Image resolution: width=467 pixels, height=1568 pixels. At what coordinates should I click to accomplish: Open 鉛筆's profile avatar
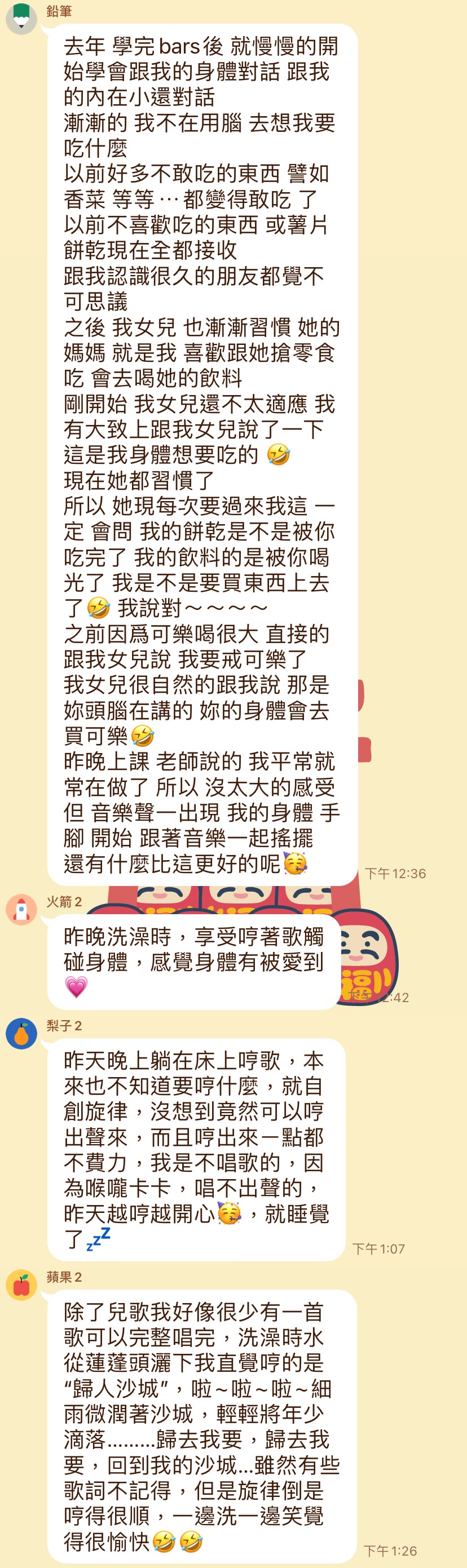coord(21,17)
